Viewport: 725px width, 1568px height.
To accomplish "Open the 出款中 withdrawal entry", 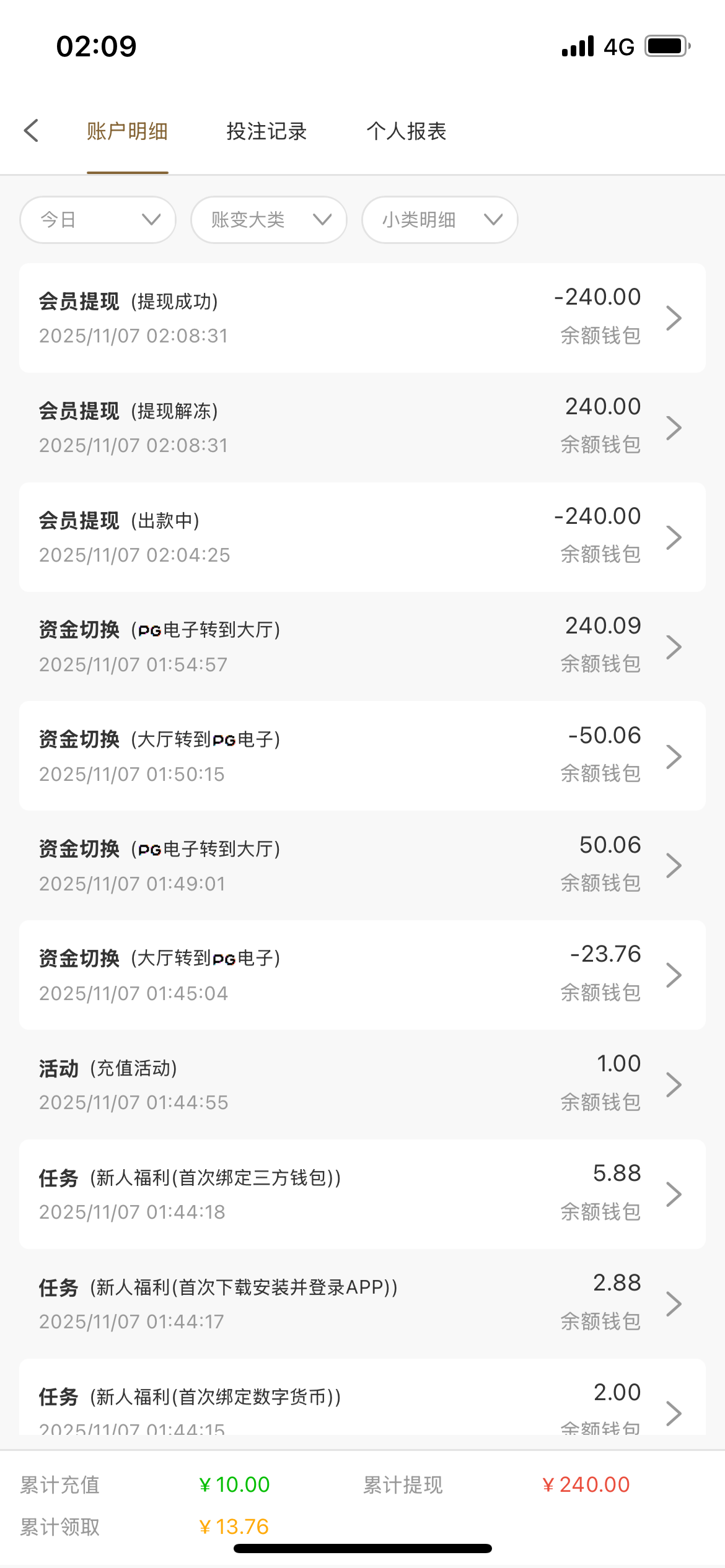I will point(362,537).
